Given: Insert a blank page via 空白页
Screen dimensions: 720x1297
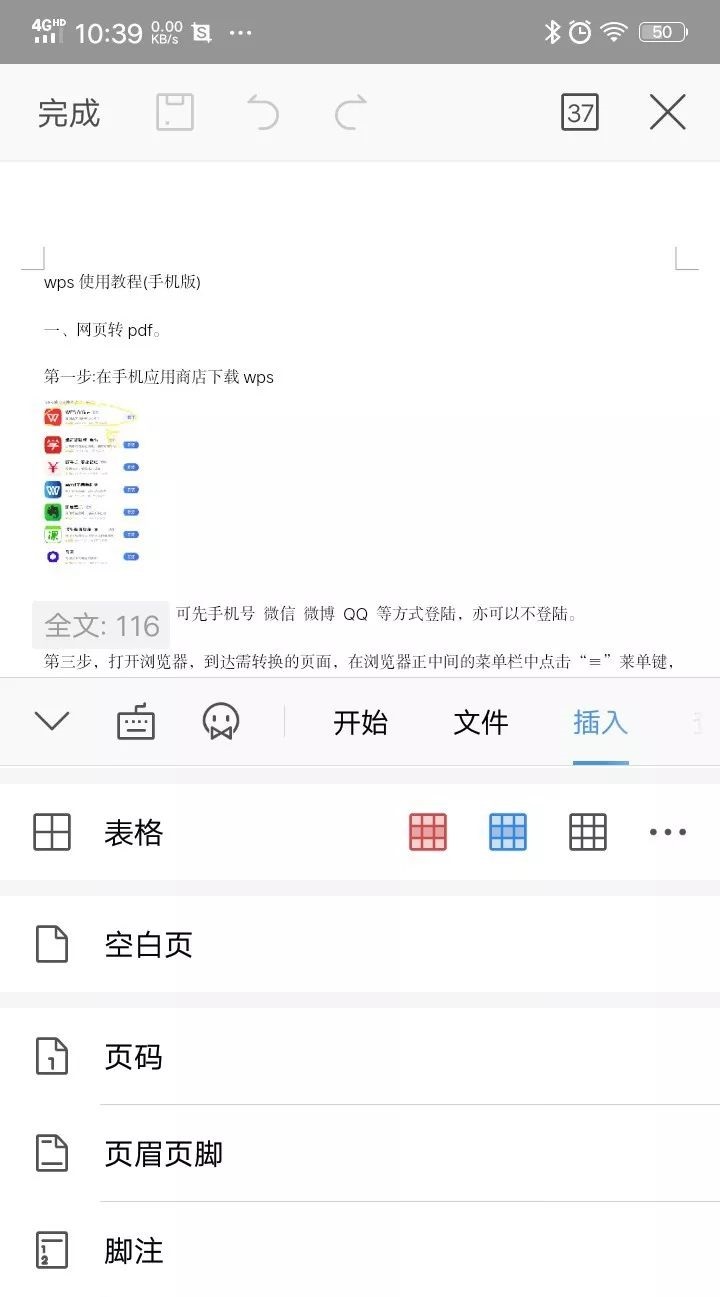Looking at the screenshot, I should point(148,945).
